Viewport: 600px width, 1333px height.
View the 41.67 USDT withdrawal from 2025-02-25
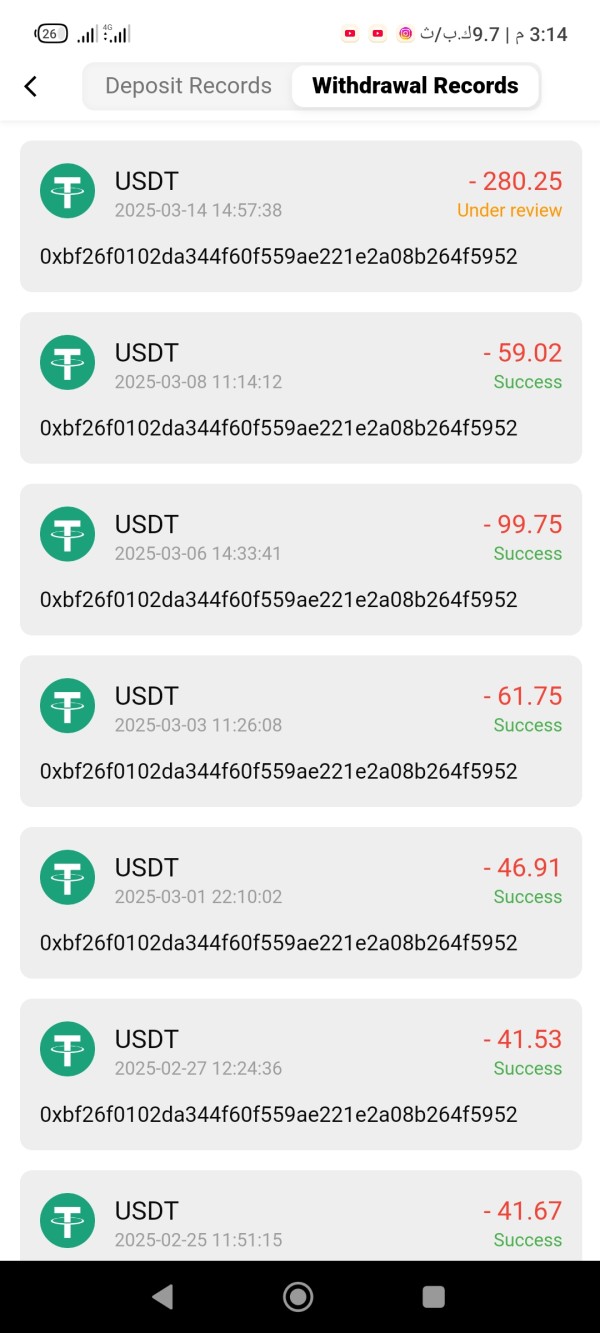[300, 1215]
